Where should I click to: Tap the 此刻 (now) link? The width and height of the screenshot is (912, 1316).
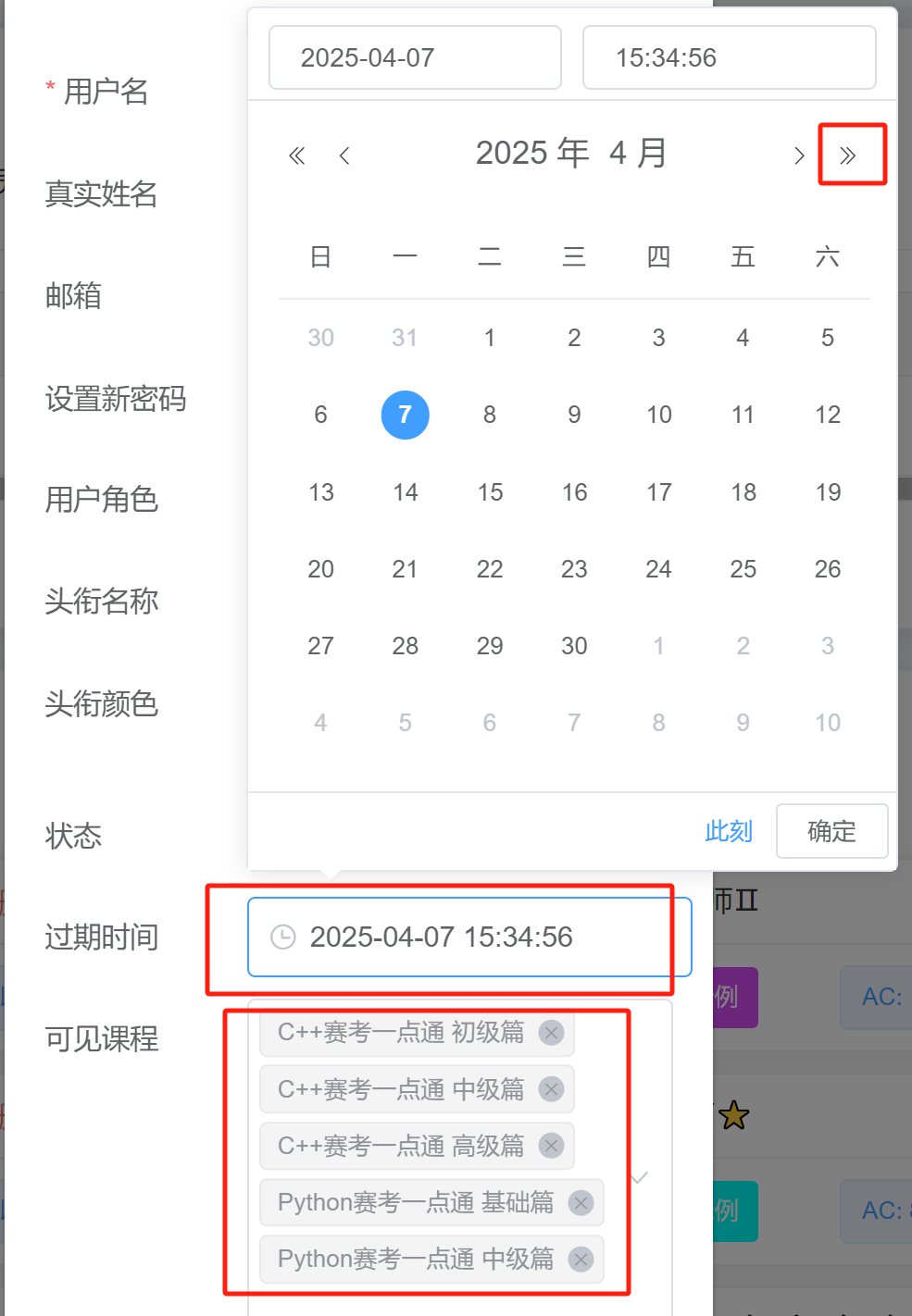click(x=729, y=831)
